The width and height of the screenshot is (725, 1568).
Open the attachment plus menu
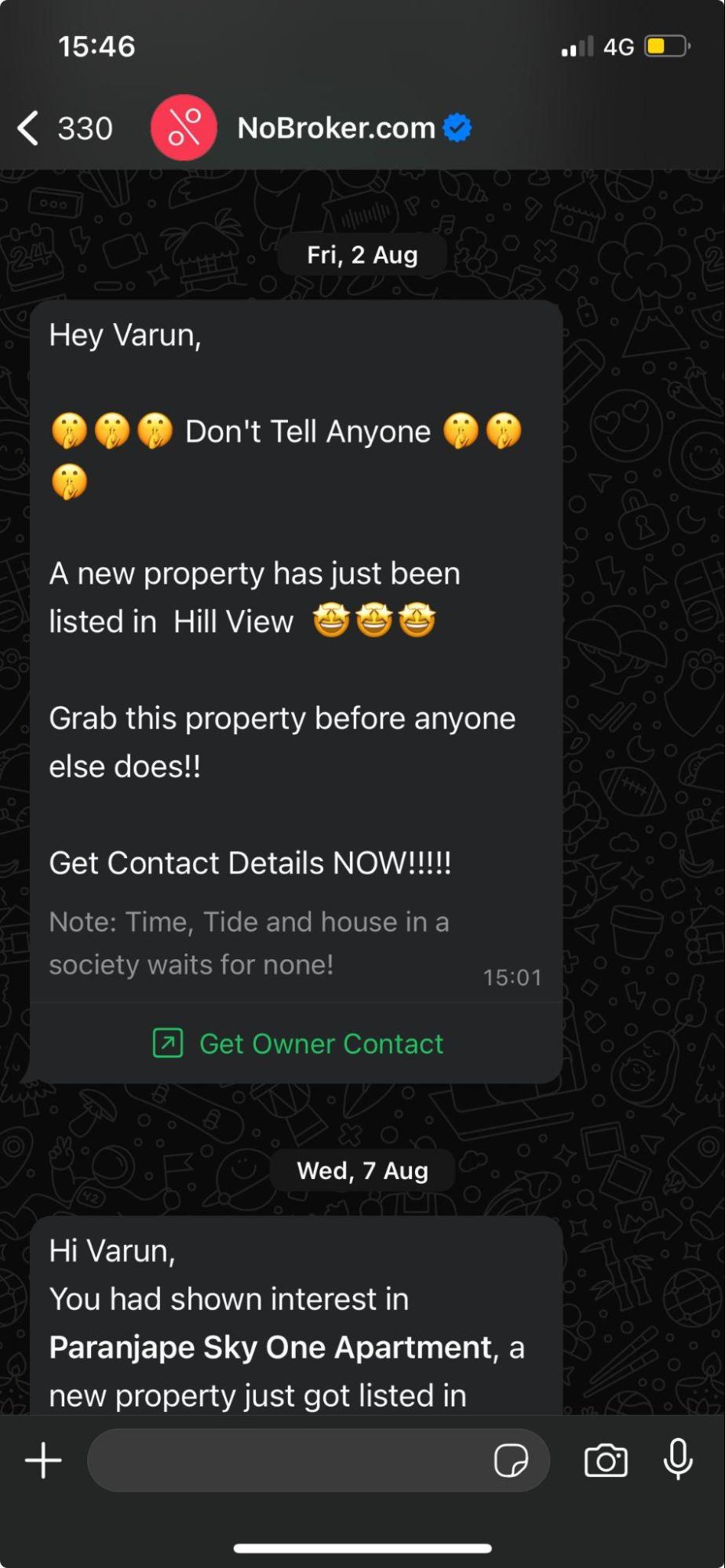coord(43,1461)
